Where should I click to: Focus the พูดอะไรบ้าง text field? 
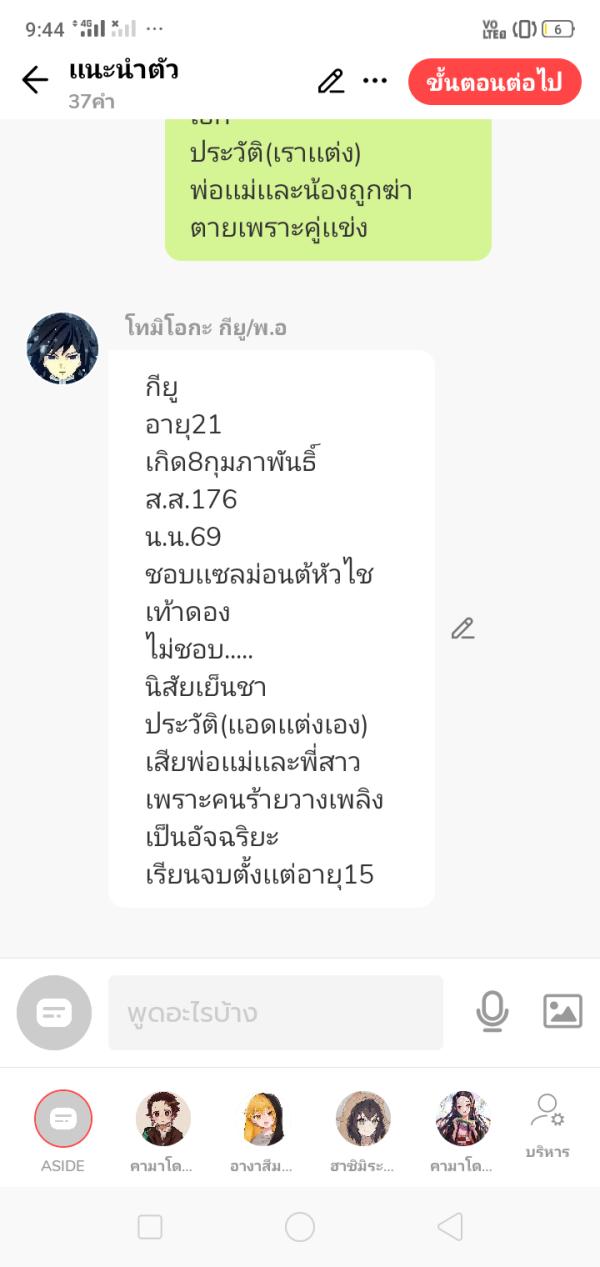[275, 1013]
